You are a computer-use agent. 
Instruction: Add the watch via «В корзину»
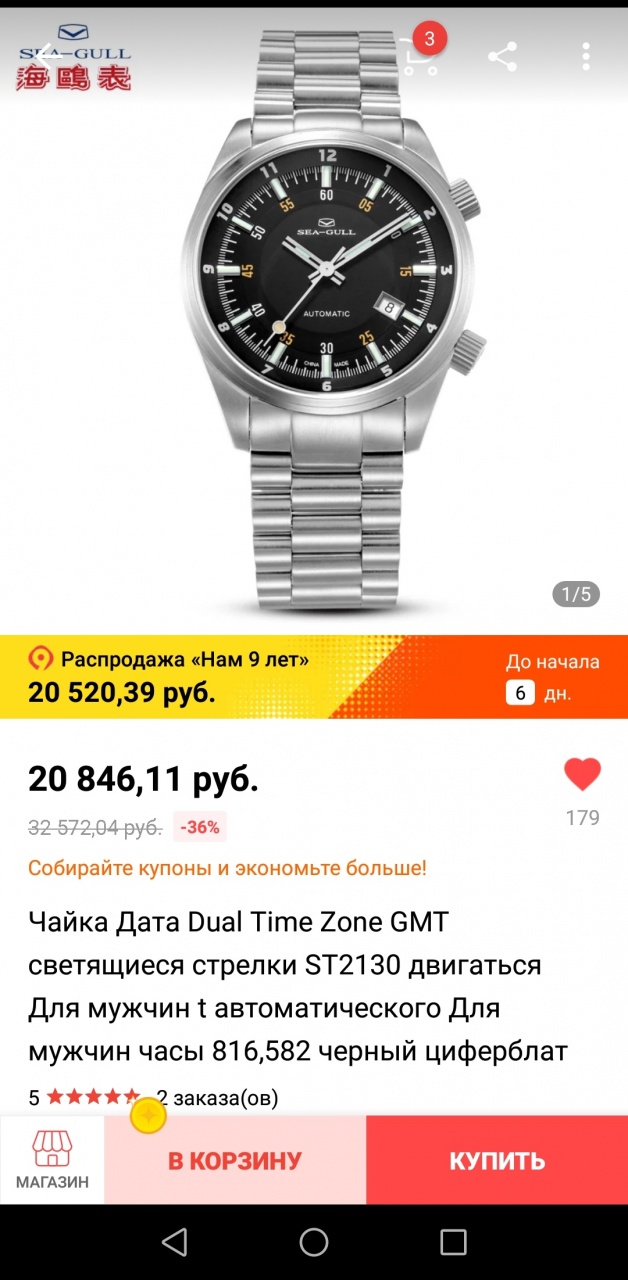coord(235,1160)
